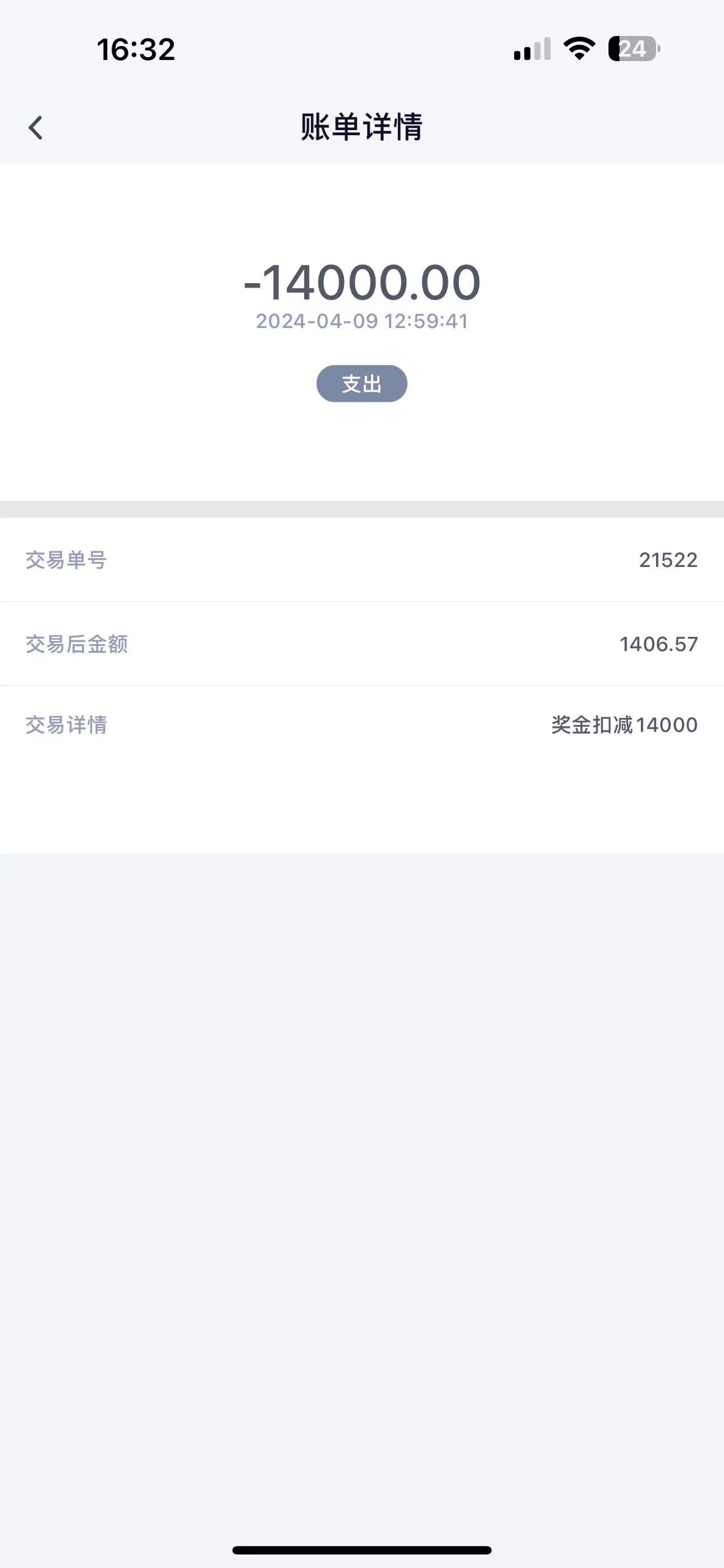This screenshot has width=724, height=1568.
Task: Click the amount -14000.00
Action: pos(361,281)
